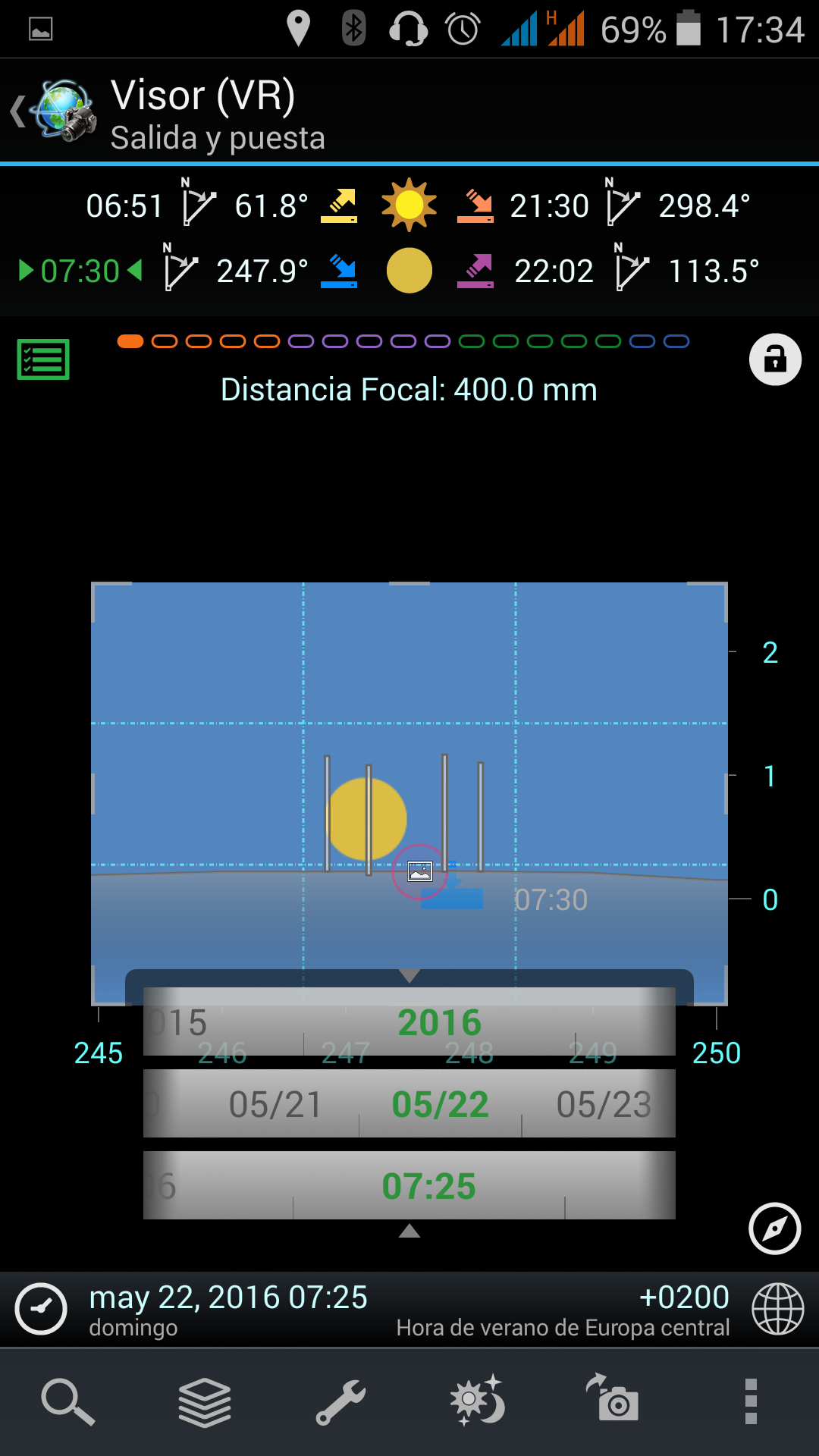Open the overflow menu in bottom toolbar
The height and width of the screenshot is (1456, 819).
click(x=751, y=1401)
